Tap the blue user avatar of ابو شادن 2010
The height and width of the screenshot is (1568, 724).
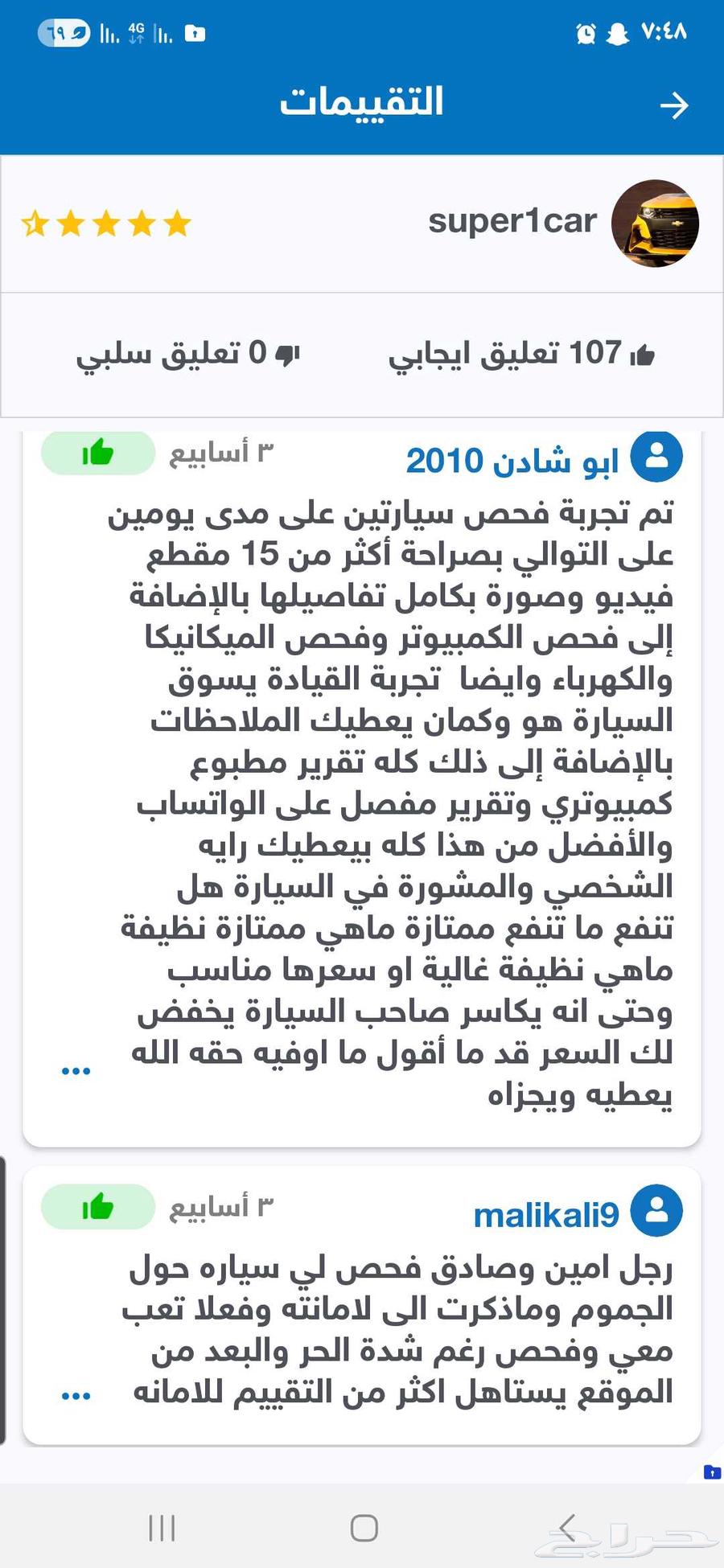tap(656, 457)
